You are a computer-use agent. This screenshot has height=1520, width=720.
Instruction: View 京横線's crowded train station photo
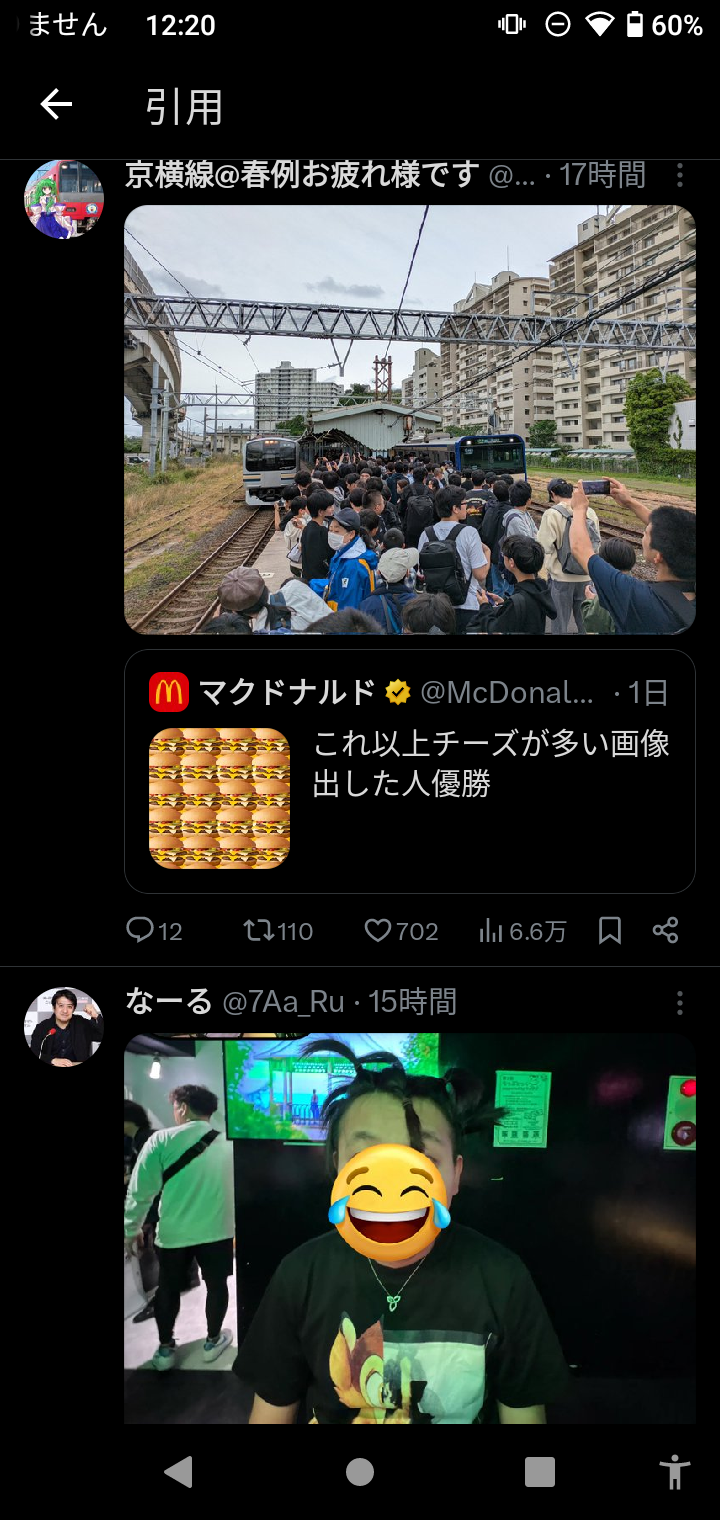click(409, 419)
